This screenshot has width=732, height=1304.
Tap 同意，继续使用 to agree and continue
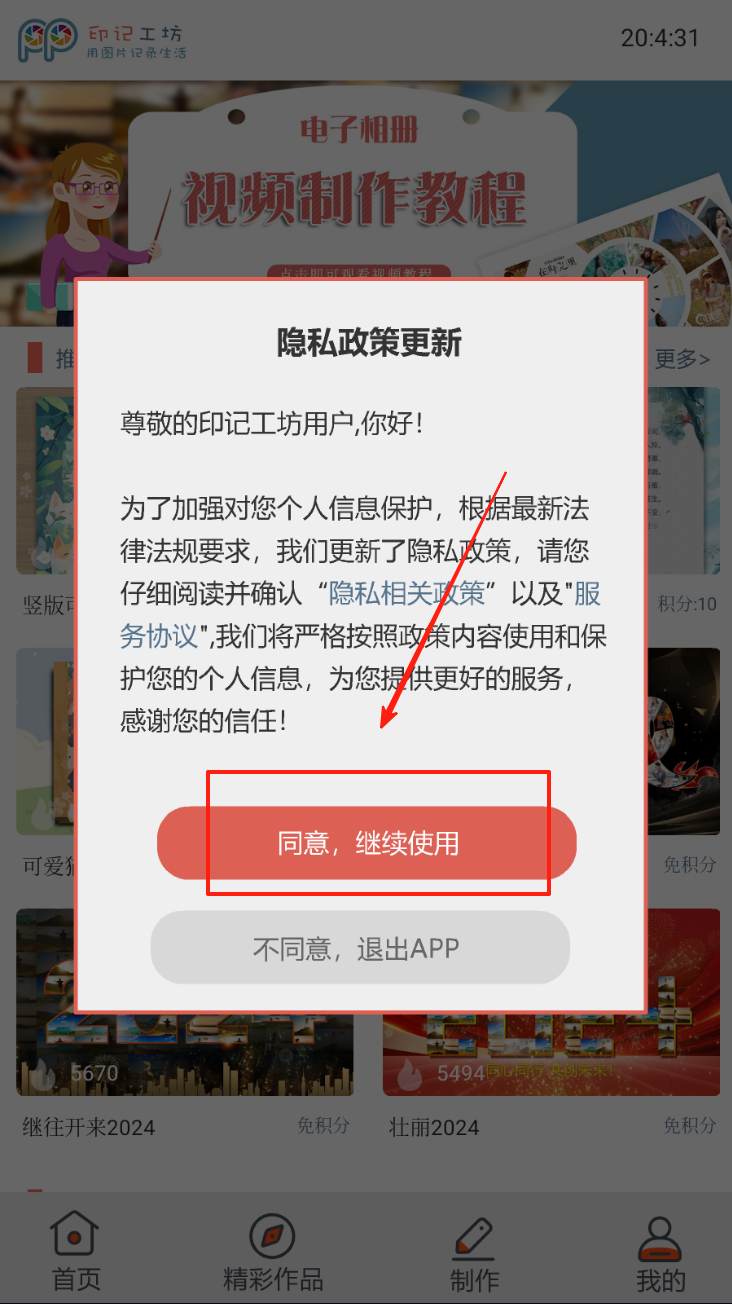(x=367, y=843)
